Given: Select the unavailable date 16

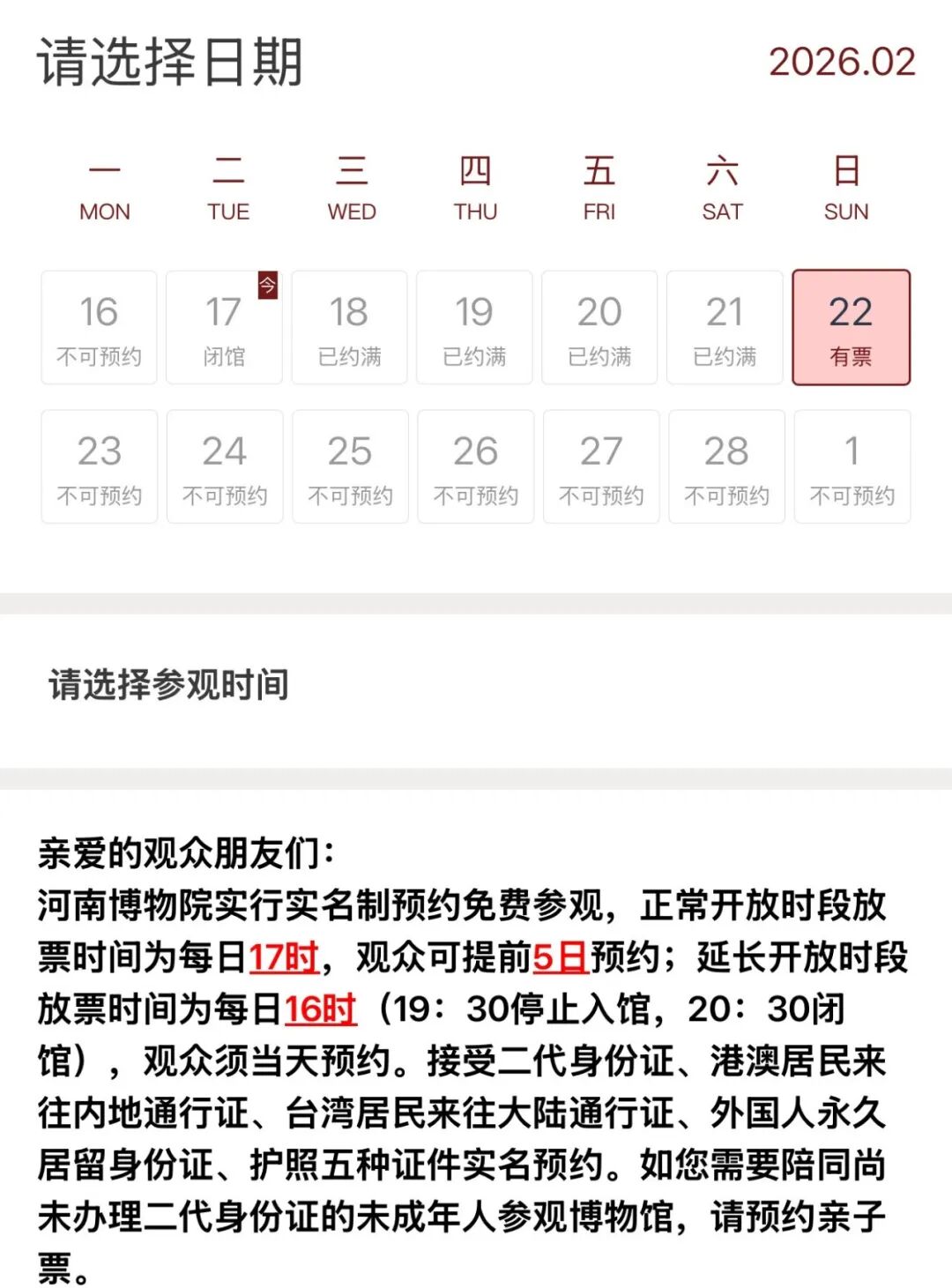Looking at the screenshot, I should point(99,328).
